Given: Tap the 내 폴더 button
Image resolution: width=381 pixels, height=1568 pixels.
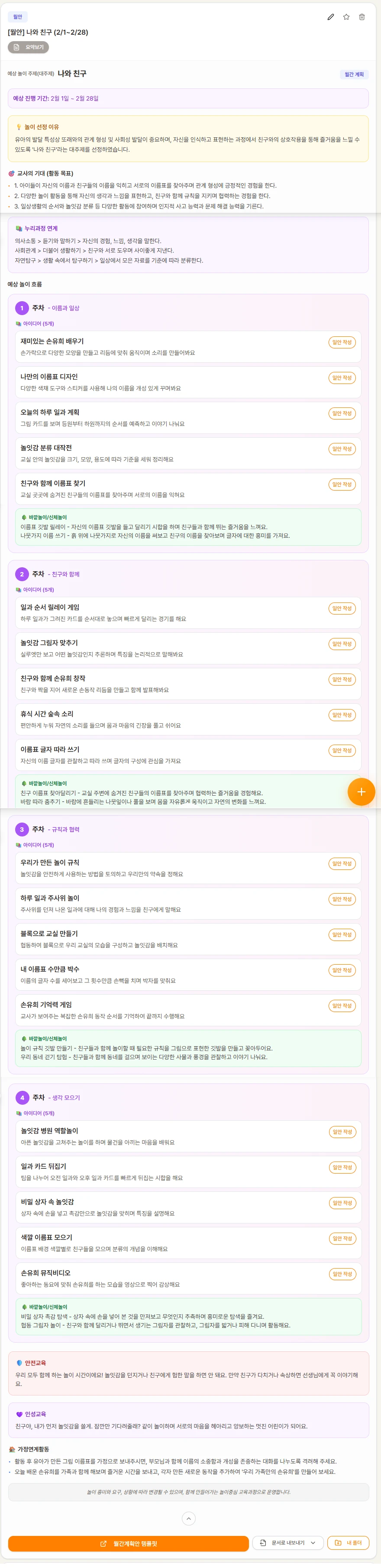Looking at the screenshot, I should [348, 1543].
